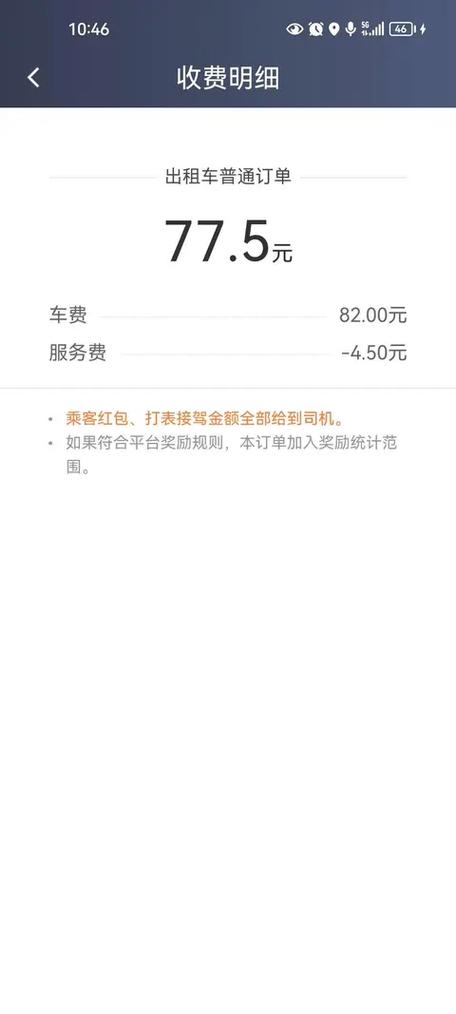Go back from the 收费明细 page
Image resolution: width=456 pixels, height=1014 pixels.
34,78
